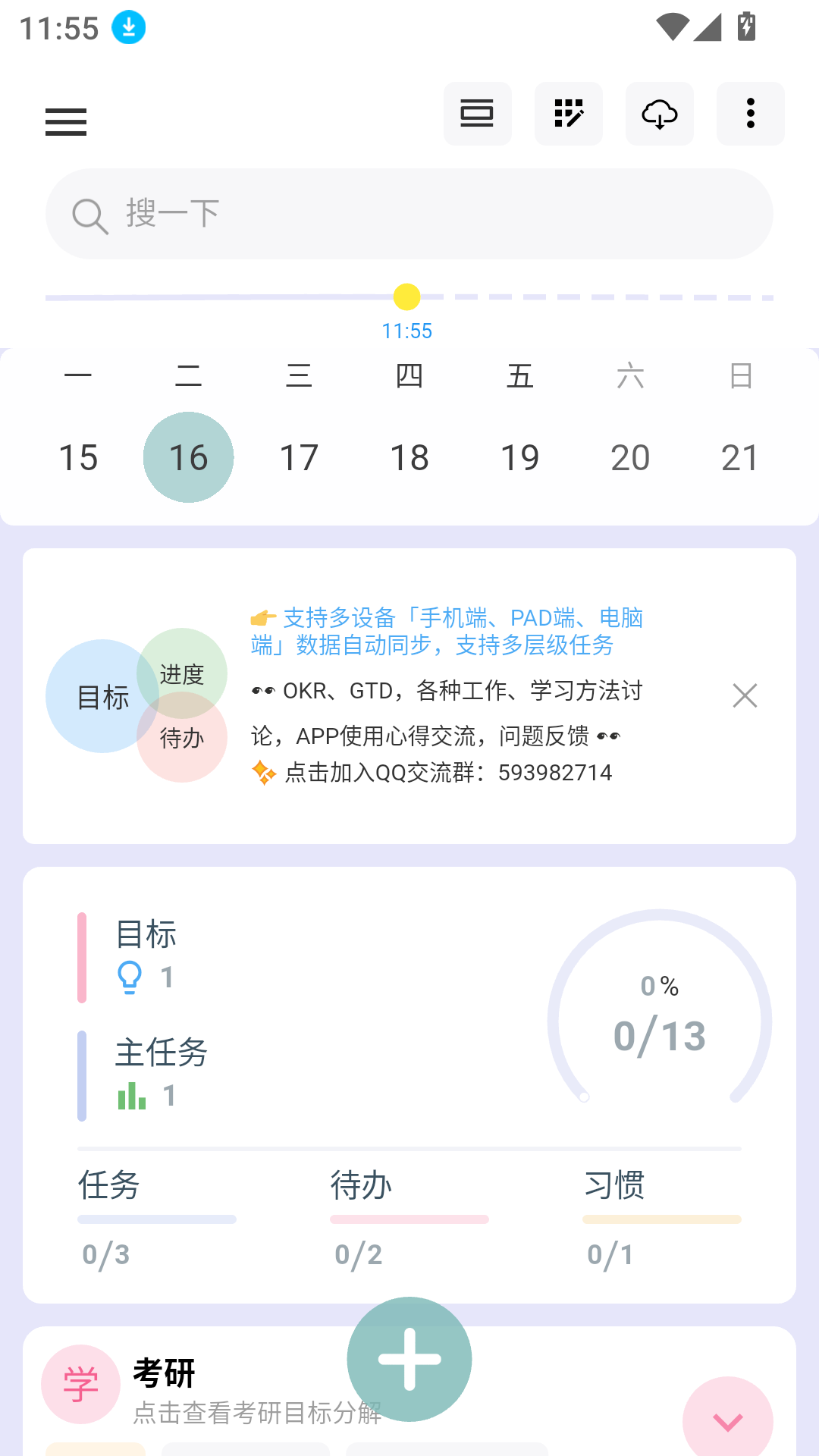The width and height of the screenshot is (819, 1456).
Task: Open the grid edit tool
Action: click(568, 114)
